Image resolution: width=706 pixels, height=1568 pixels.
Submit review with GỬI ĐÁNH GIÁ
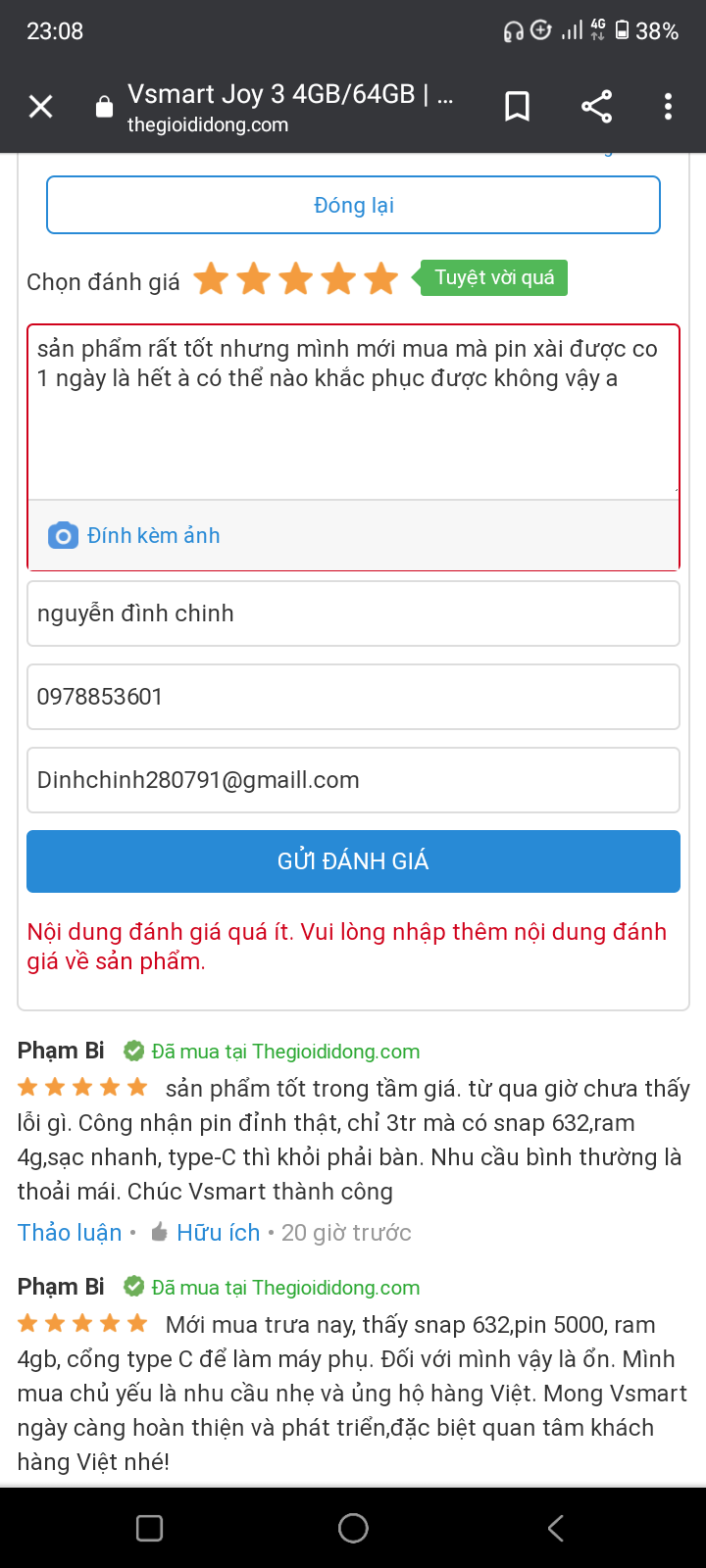pyautogui.click(x=353, y=861)
